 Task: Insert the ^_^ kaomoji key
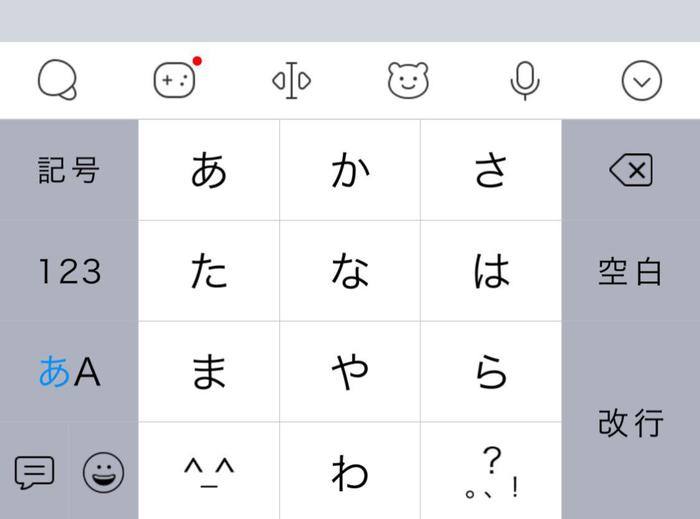point(209,472)
